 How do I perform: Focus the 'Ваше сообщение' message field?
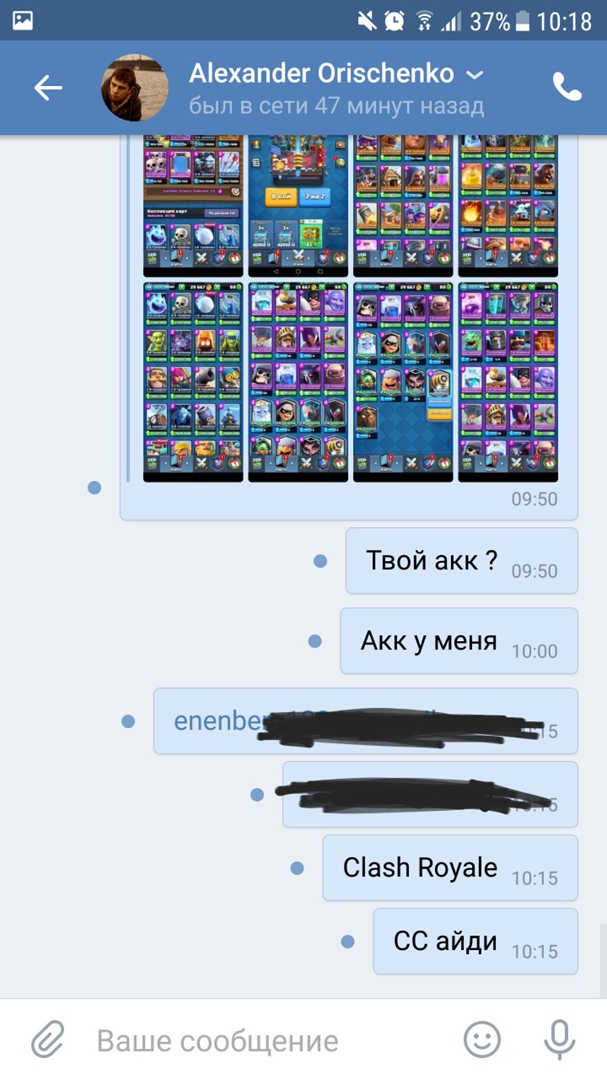260,1040
